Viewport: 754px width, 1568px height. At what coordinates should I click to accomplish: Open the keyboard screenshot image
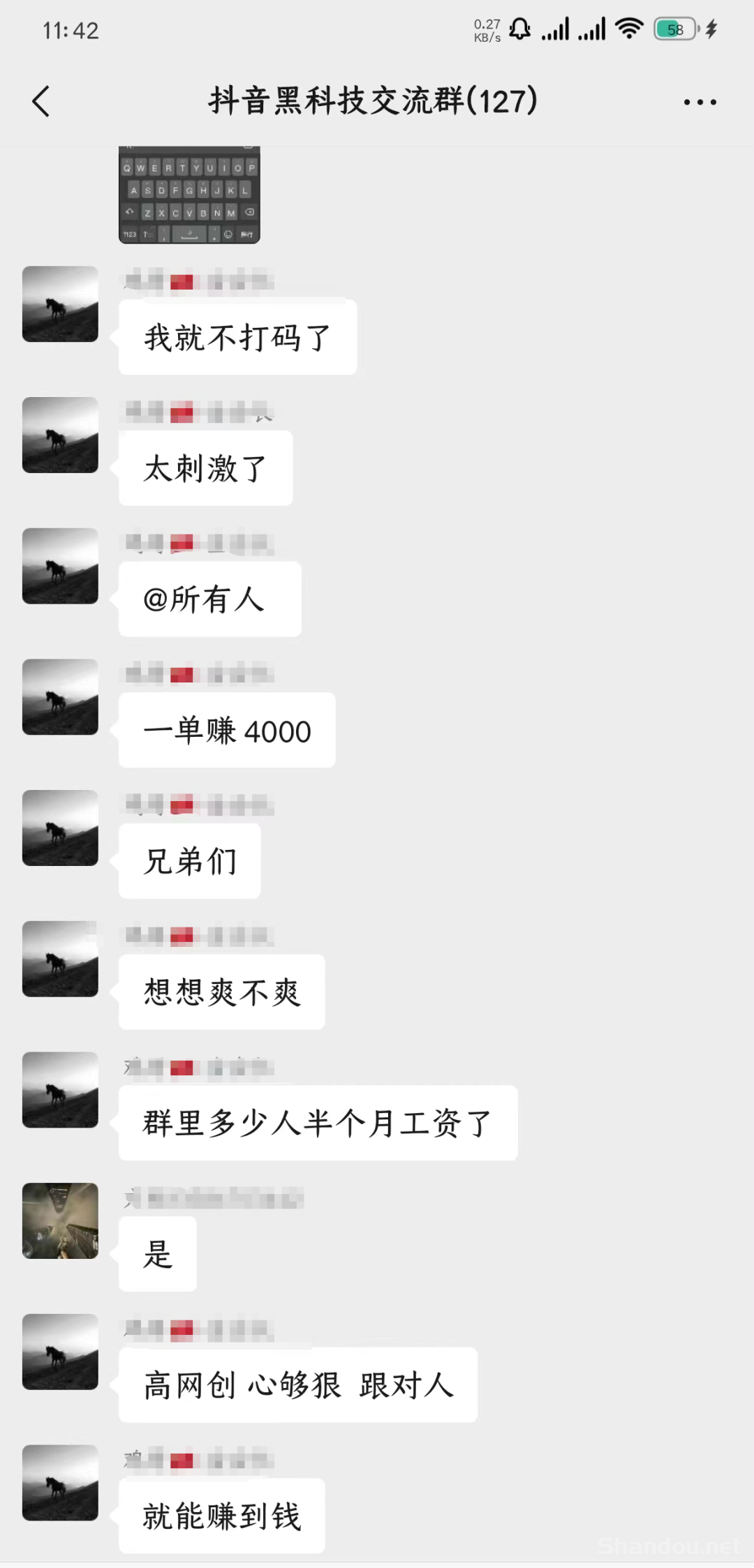coord(189,195)
